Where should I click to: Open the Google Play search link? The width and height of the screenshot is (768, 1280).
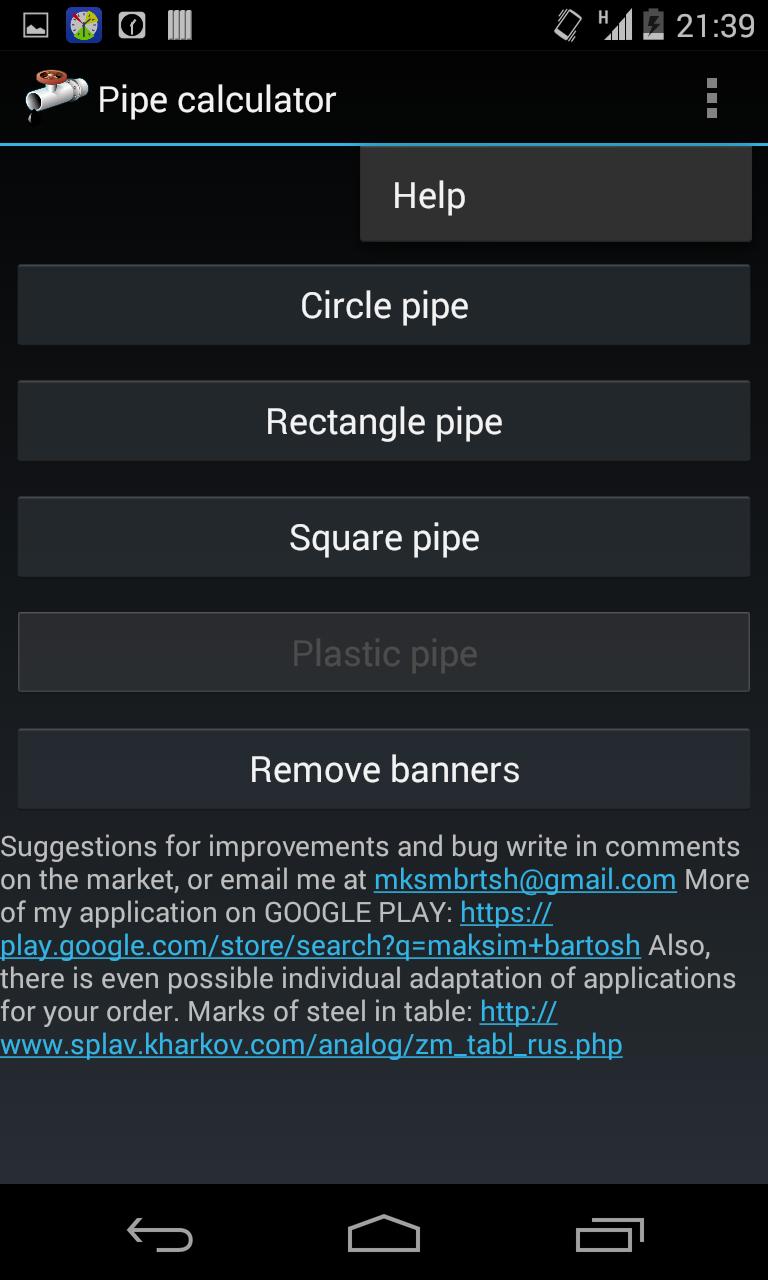[320, 946]
